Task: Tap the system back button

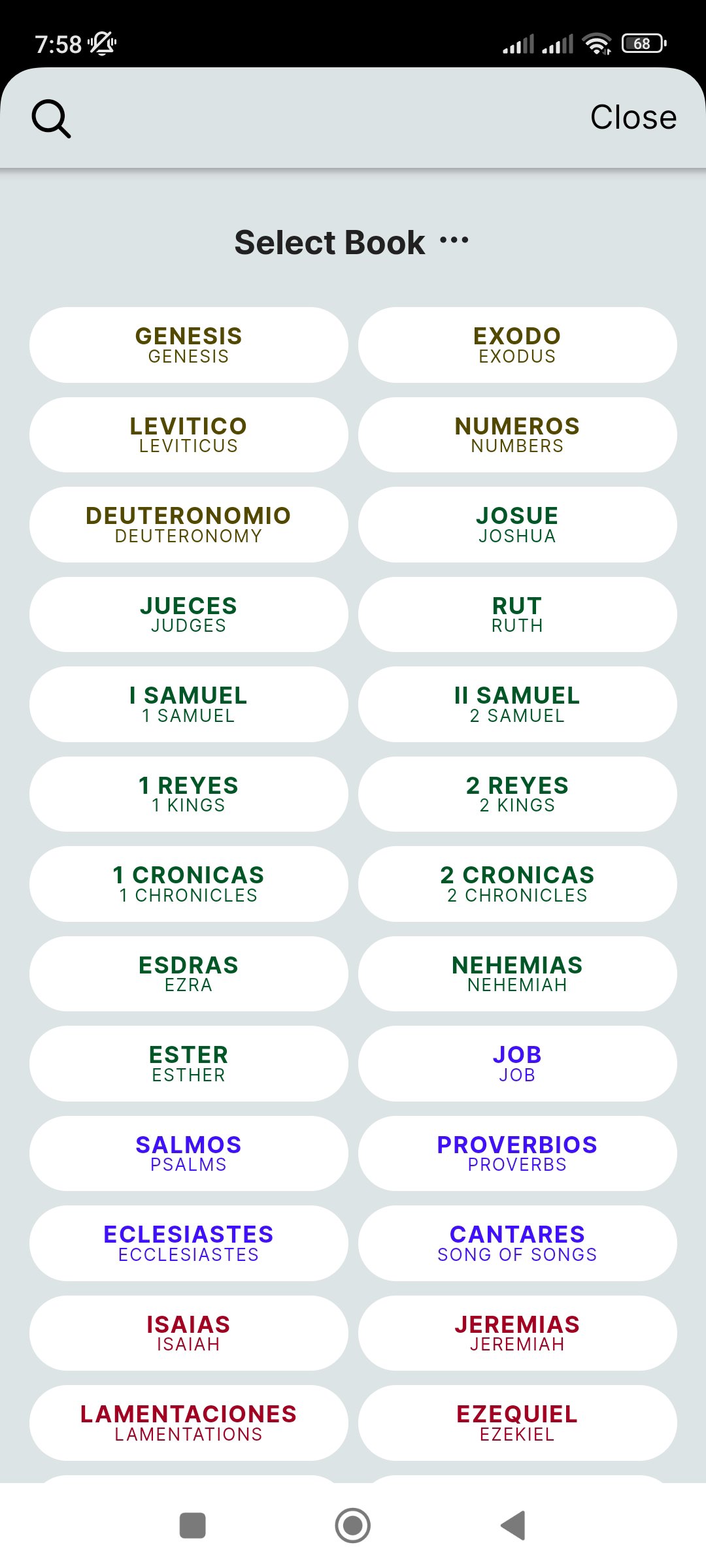Action: coord(514,1526)
